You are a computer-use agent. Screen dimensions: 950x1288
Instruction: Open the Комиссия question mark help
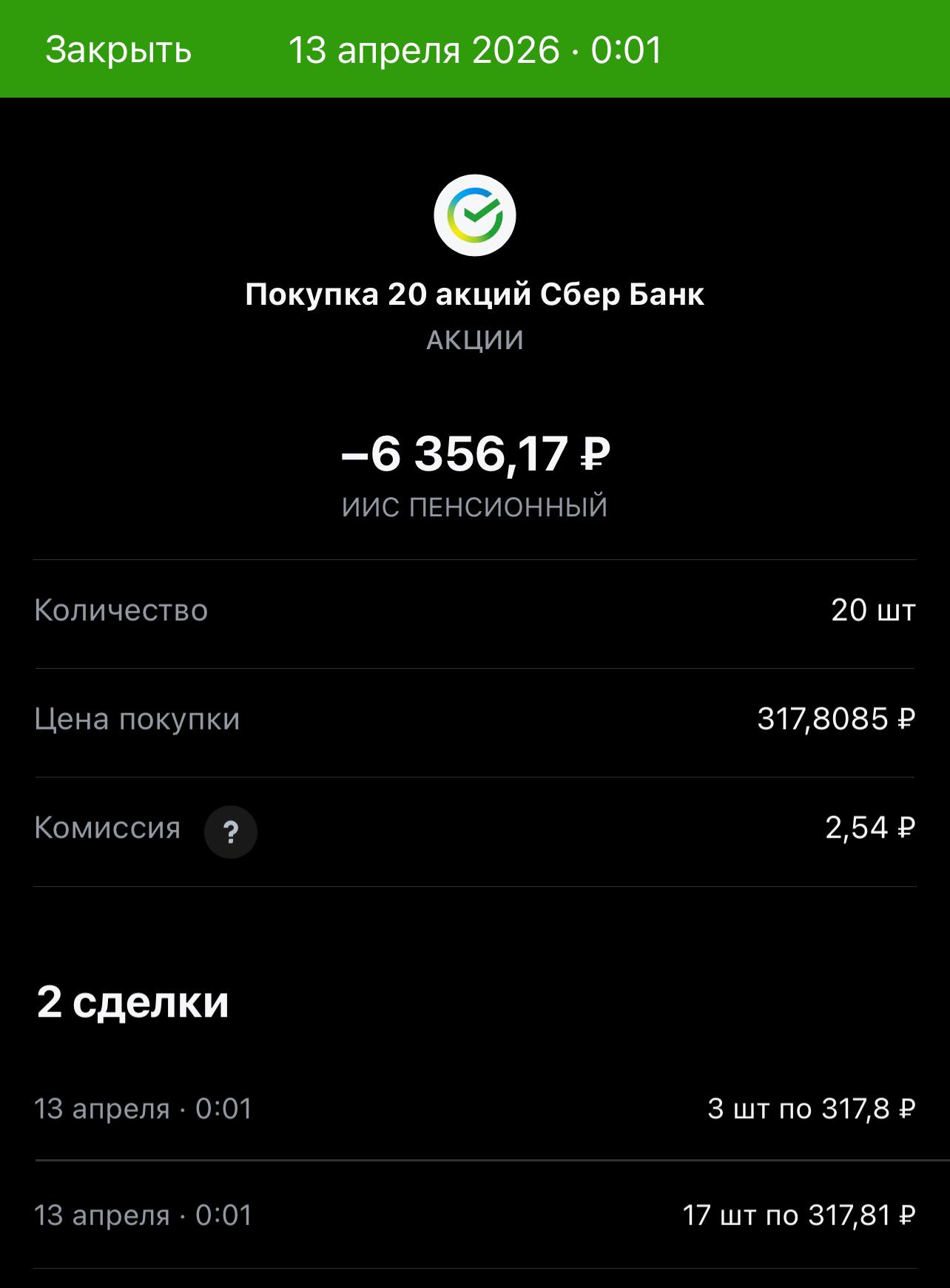click(231, 832)
